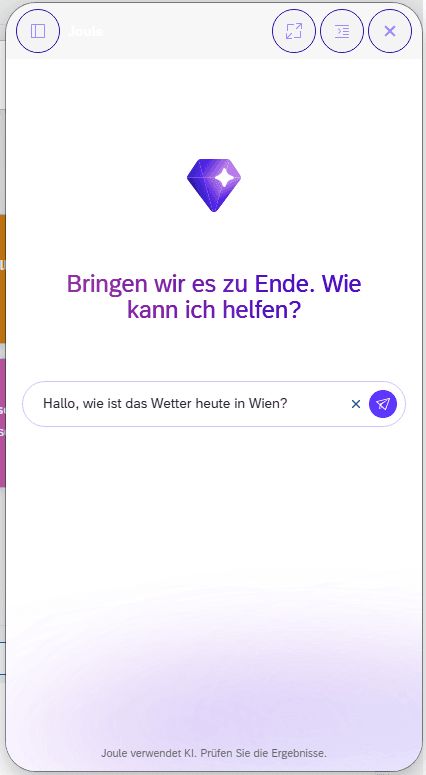Tap the message field with Wetter question
426x775 pixels.
[x=193, y=404]
